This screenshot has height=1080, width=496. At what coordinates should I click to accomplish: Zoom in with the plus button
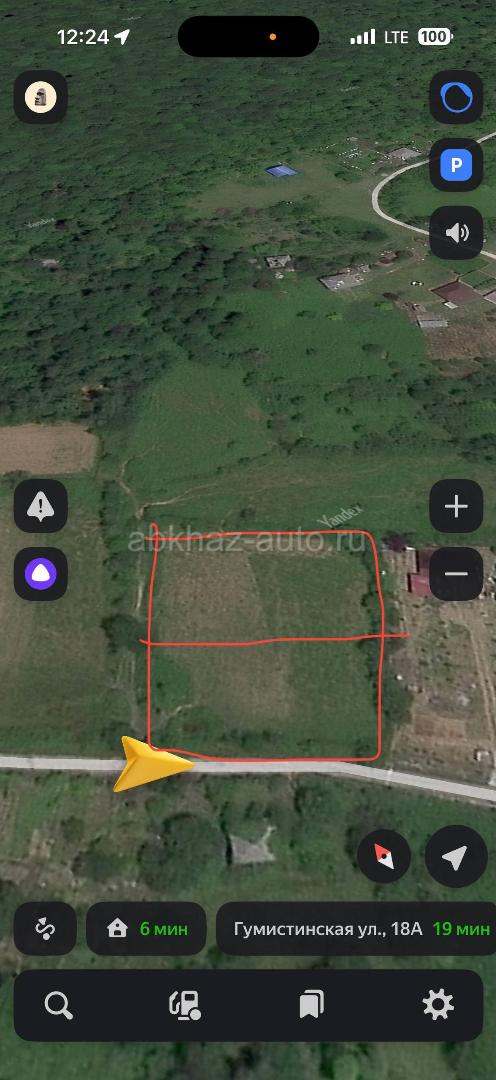pyautogui.click(x=456, y=506)
